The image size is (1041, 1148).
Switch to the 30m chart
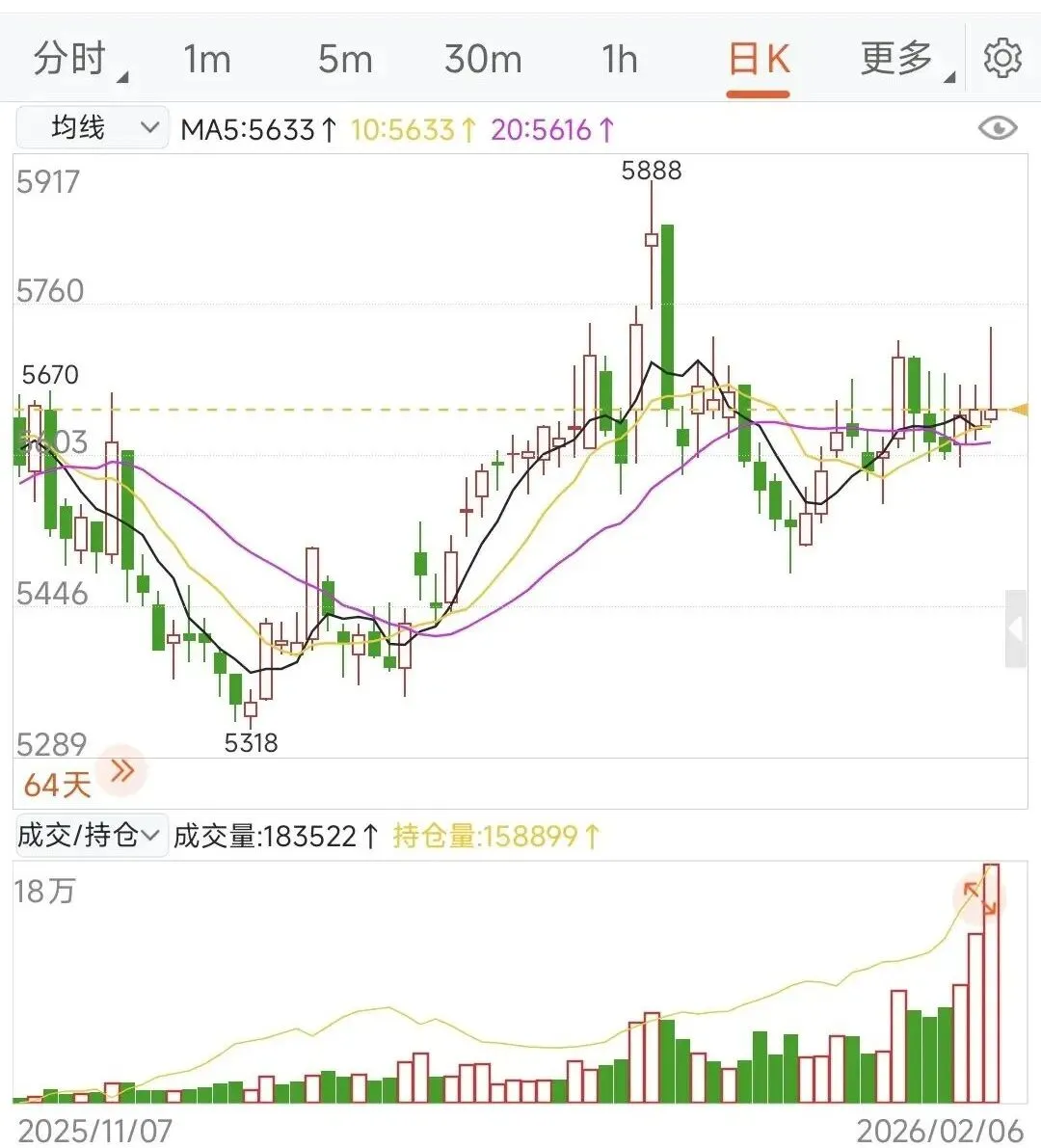pyautogui.click(x=483, y=60)
